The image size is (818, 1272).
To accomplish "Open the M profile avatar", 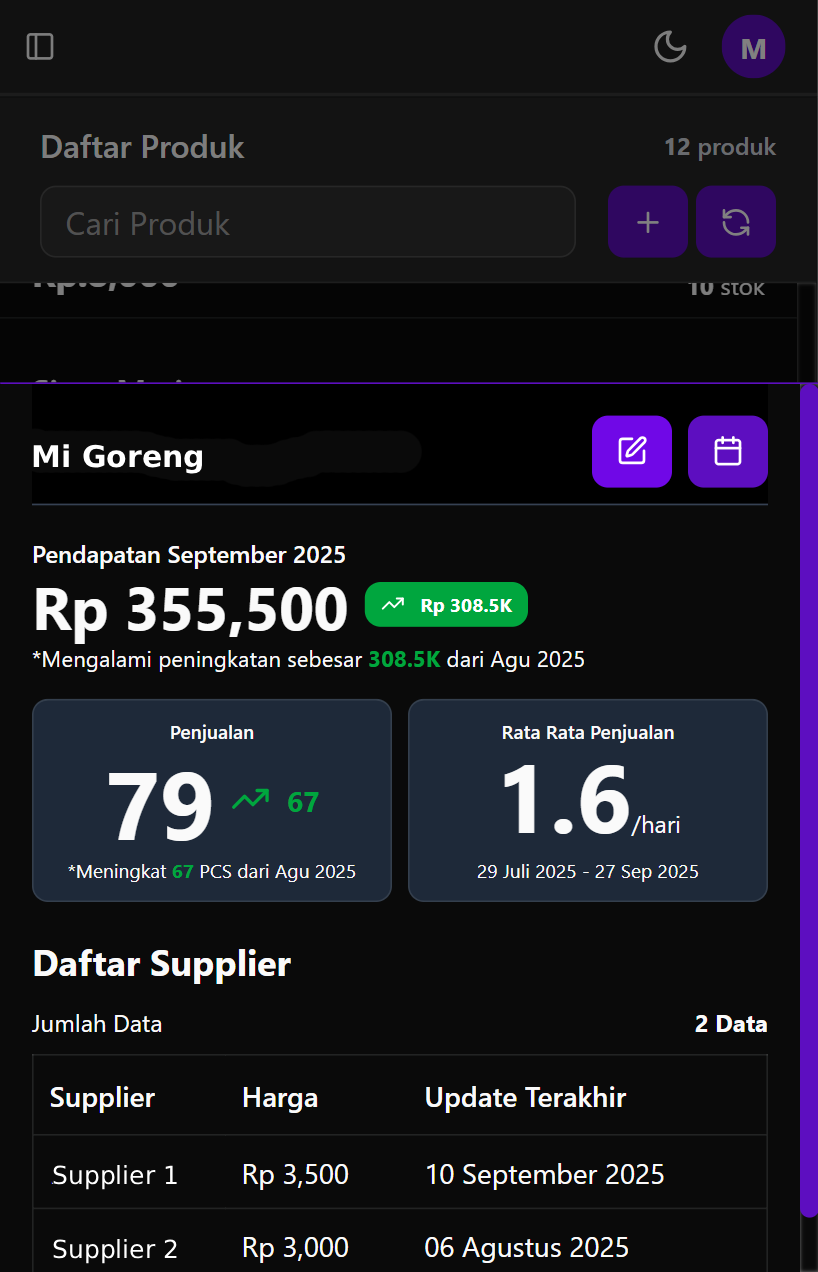I will [x=753, y=47].
